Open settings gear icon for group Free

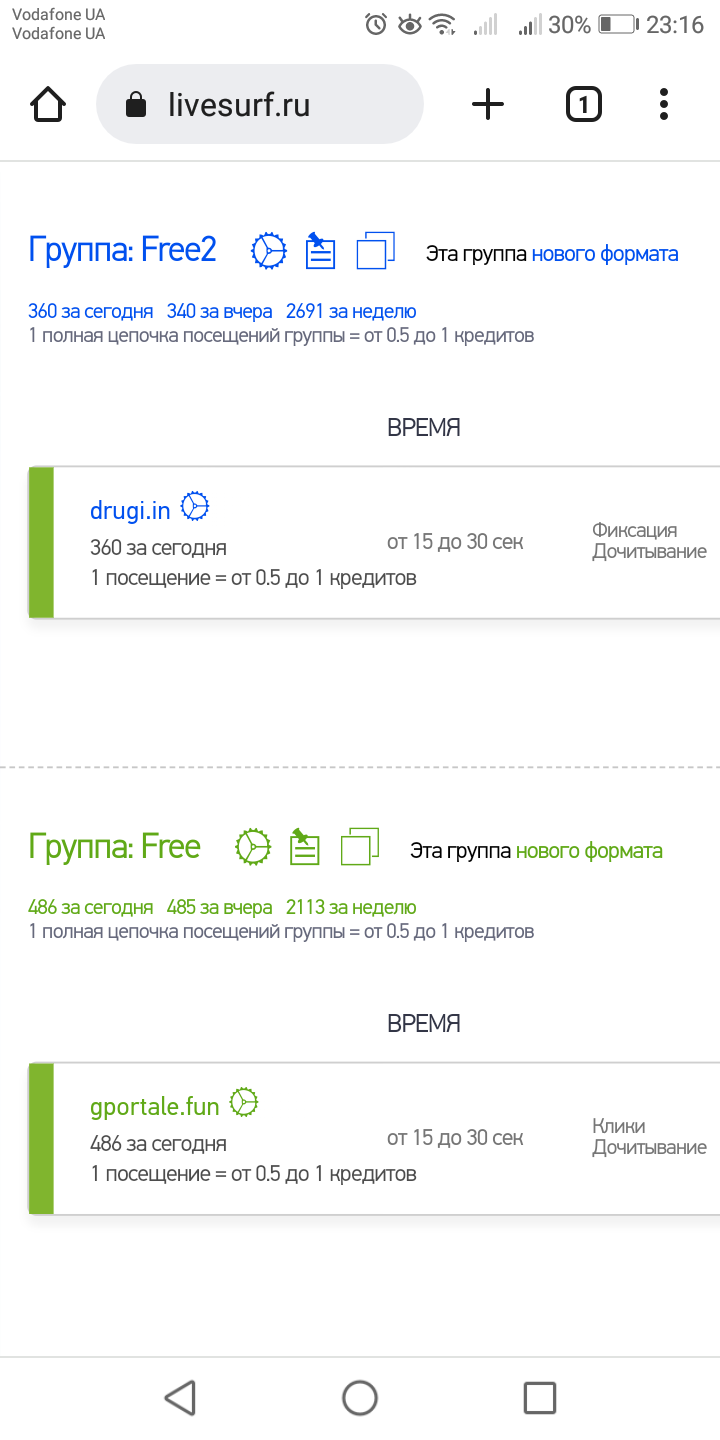pos(253,847)
